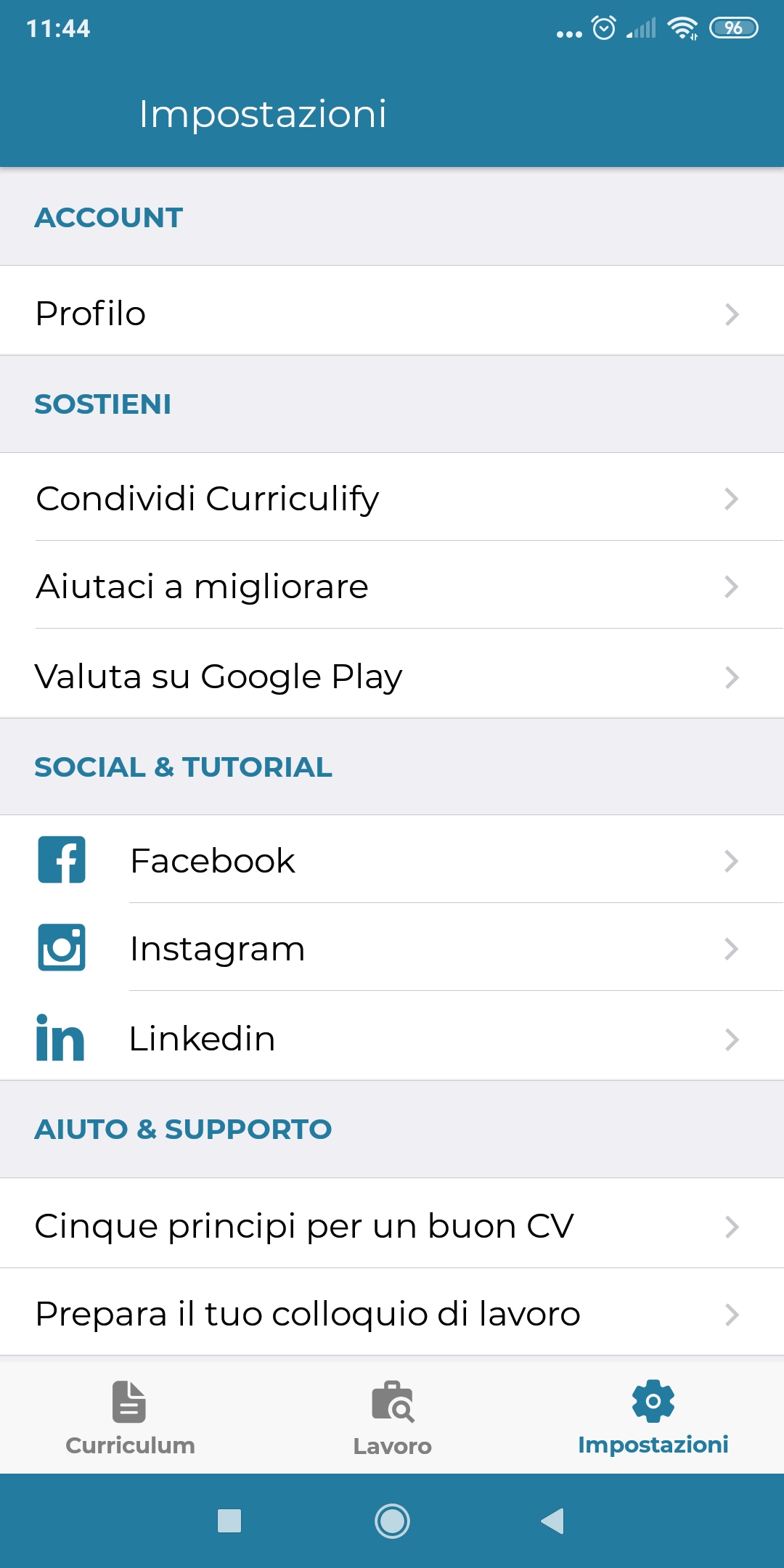784x1568 pixels.
Task: Open the Instagram row
Action: pyautogui.click(x=392, y=947)
